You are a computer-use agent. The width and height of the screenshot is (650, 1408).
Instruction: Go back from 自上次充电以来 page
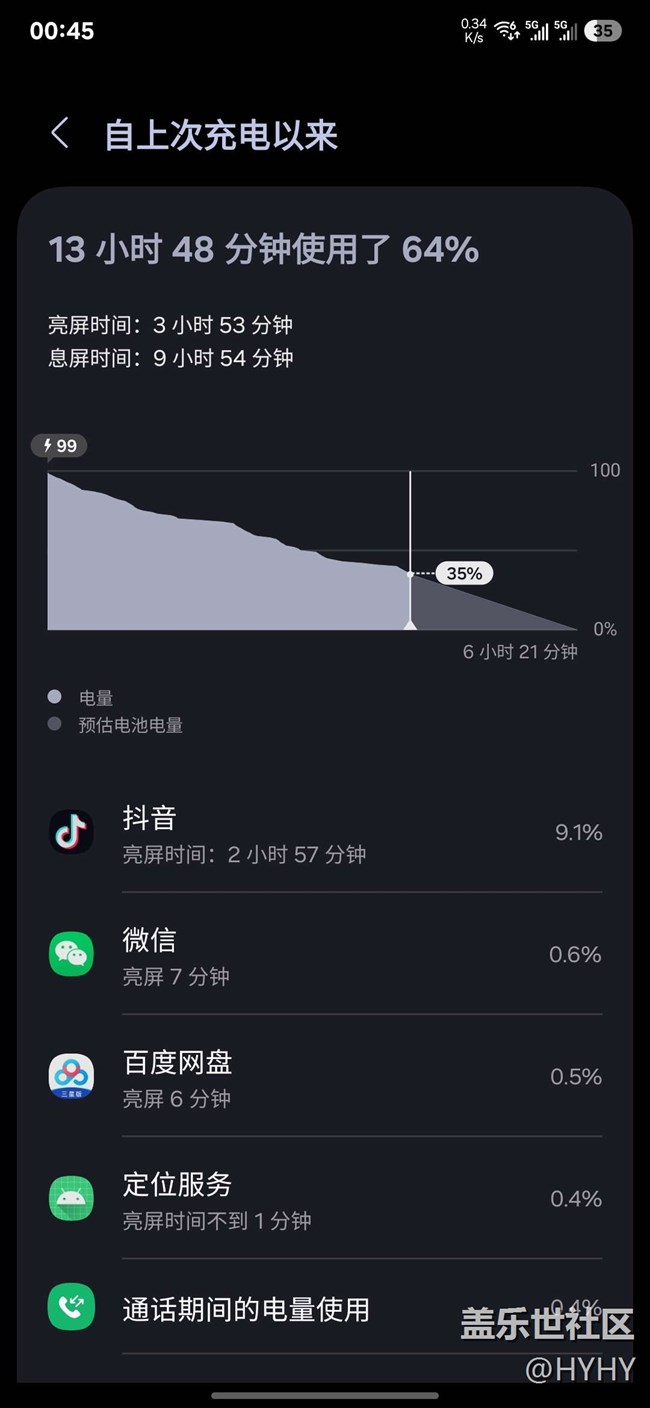click(x=60, y=134)
